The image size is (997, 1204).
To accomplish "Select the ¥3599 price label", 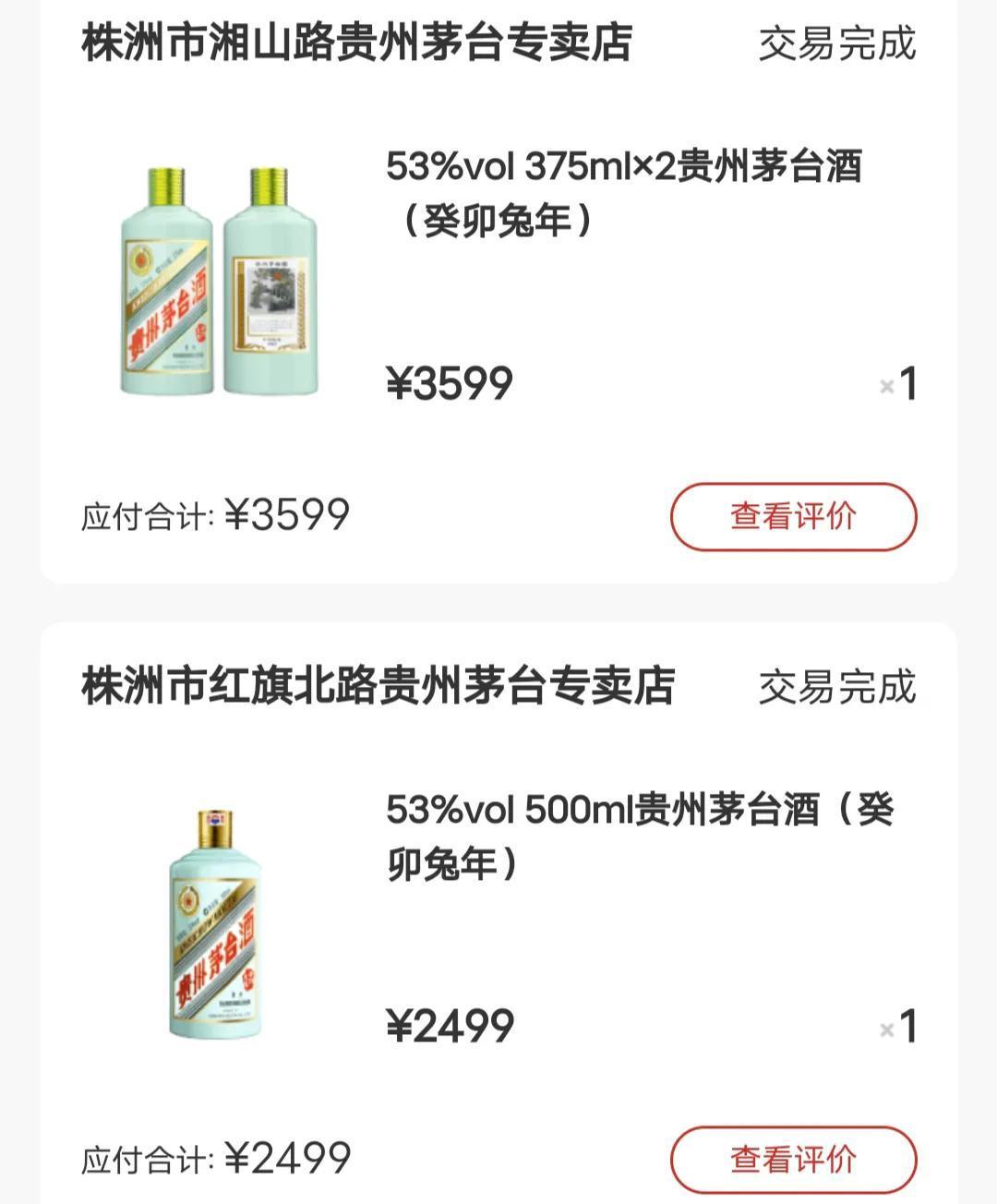I will pyautogui.click(x=448, y=381).
